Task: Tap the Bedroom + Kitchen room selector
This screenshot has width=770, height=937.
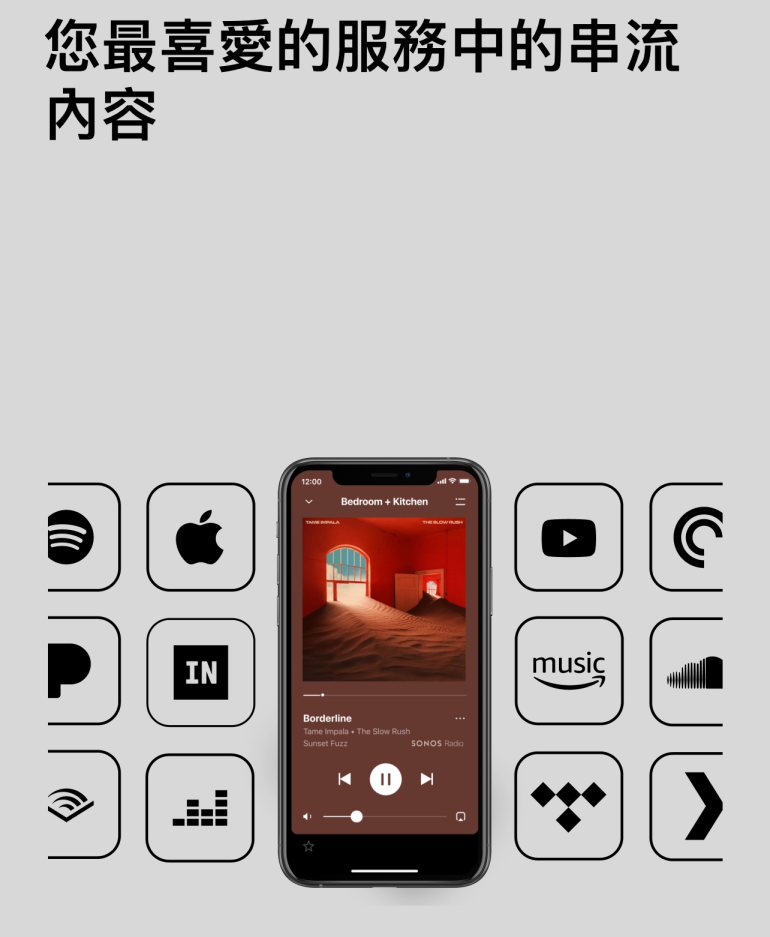Action: pos(385,501)
